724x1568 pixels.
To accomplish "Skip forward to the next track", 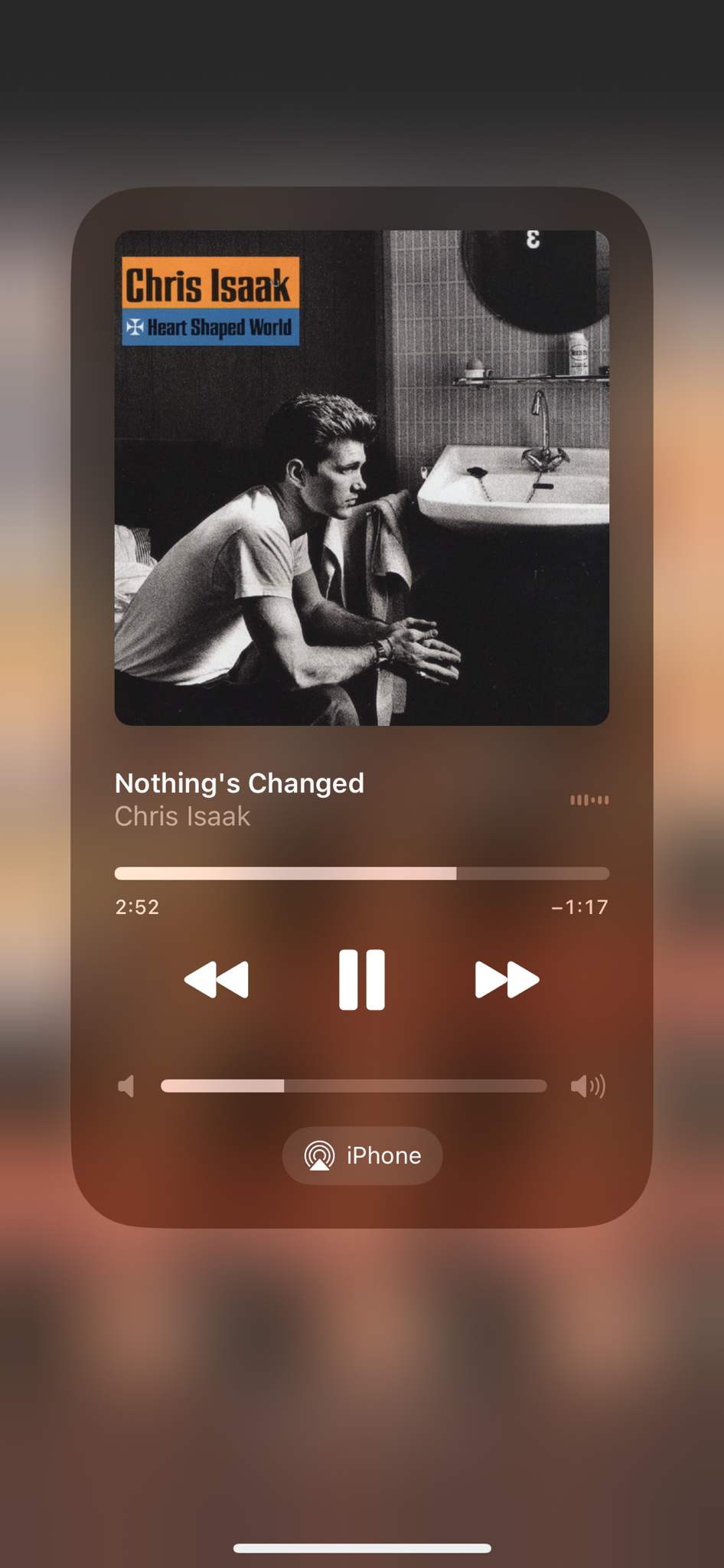I will [507, 980].
